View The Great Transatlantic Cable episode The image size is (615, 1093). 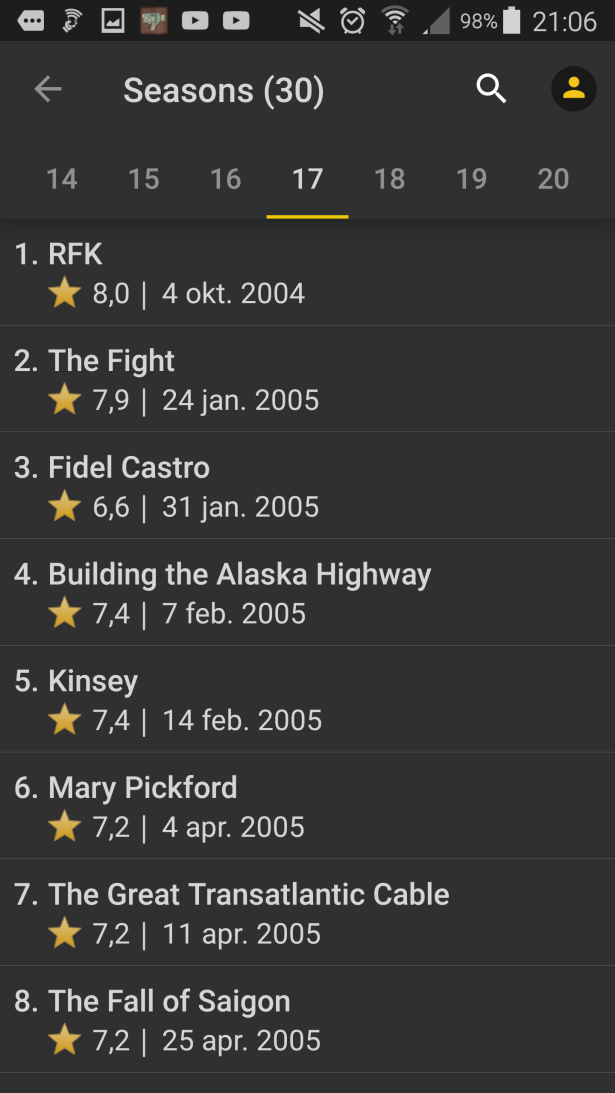pos(307,913)
